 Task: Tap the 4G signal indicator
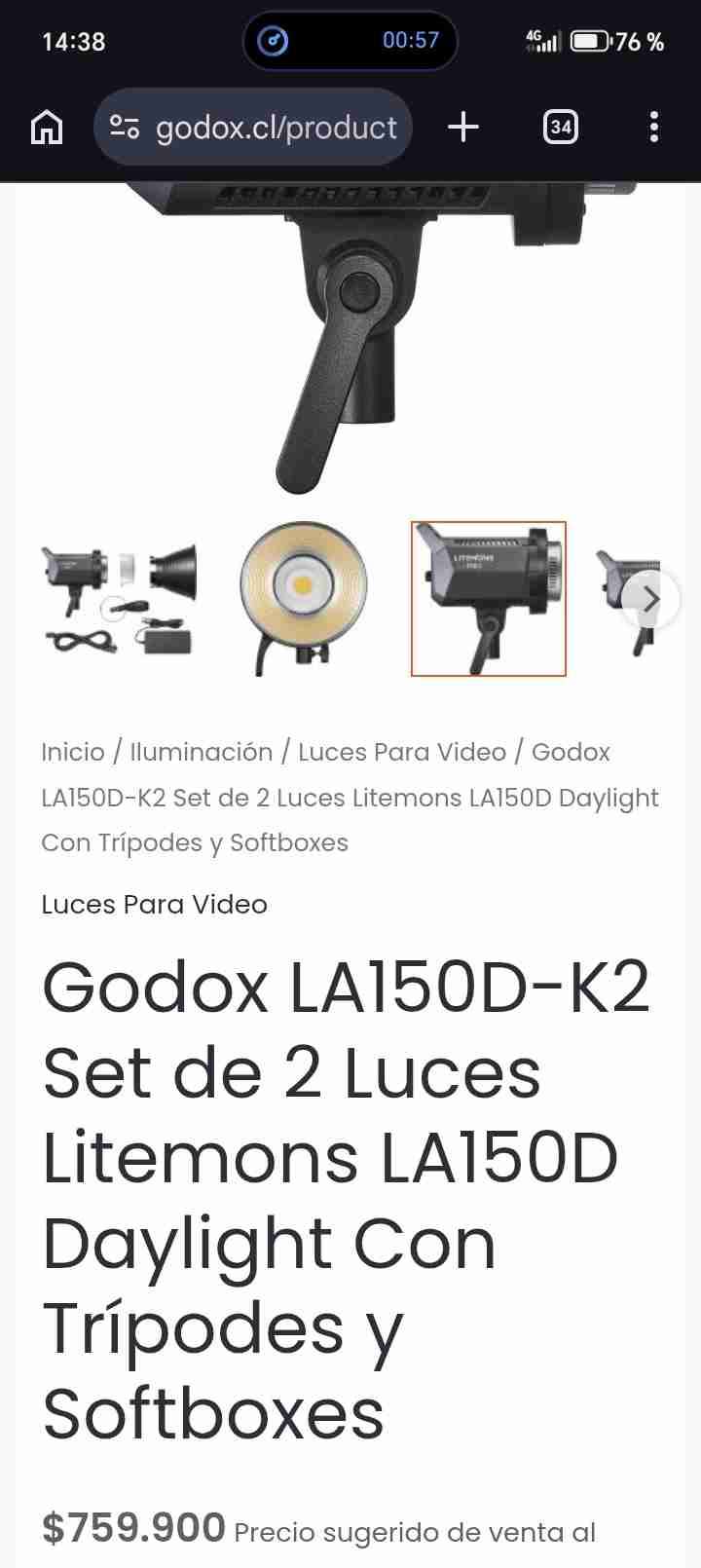coord(543,41)
